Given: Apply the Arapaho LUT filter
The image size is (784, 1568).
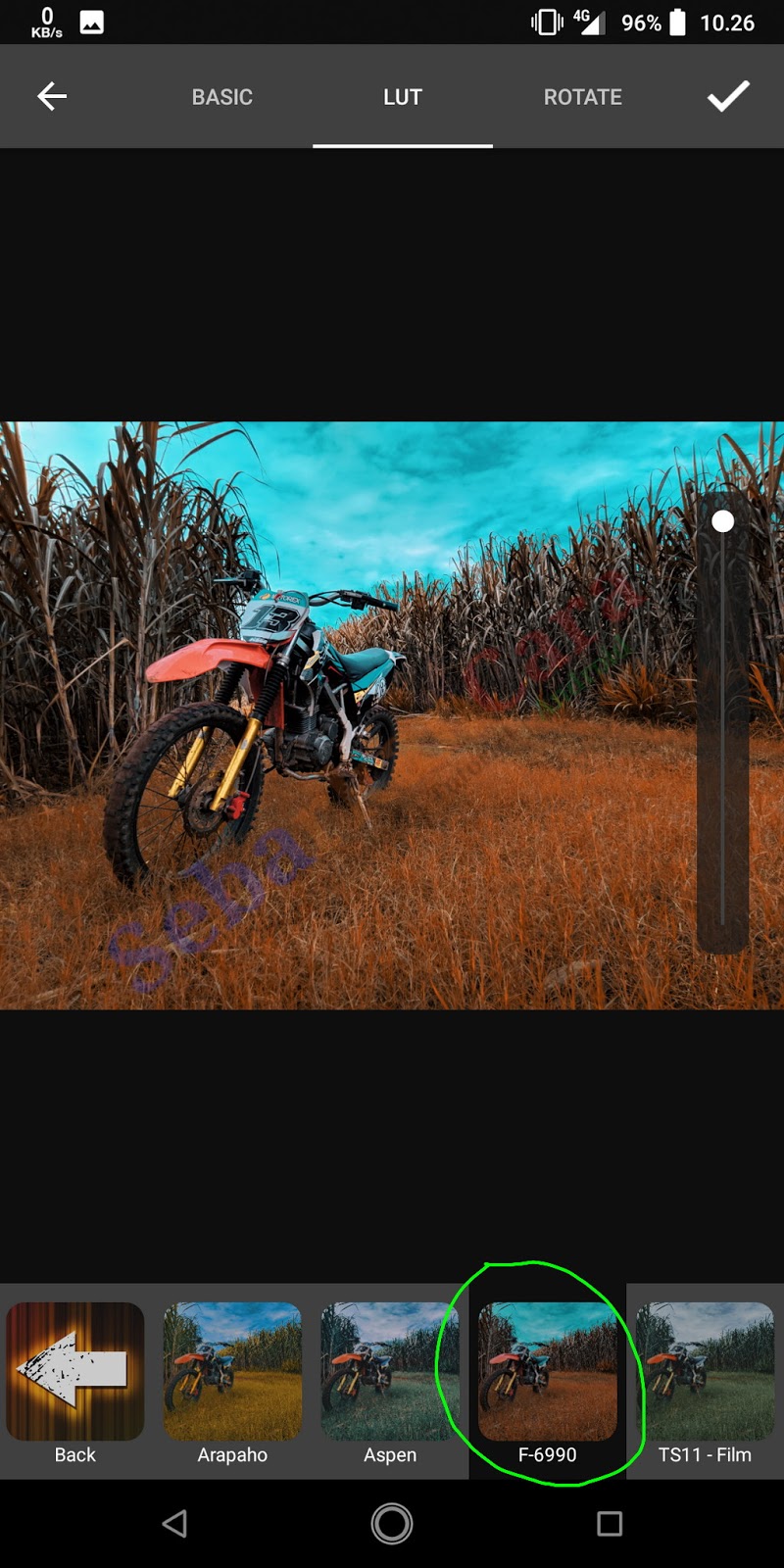Looking at the screenshot, I should pos(232,1382).
